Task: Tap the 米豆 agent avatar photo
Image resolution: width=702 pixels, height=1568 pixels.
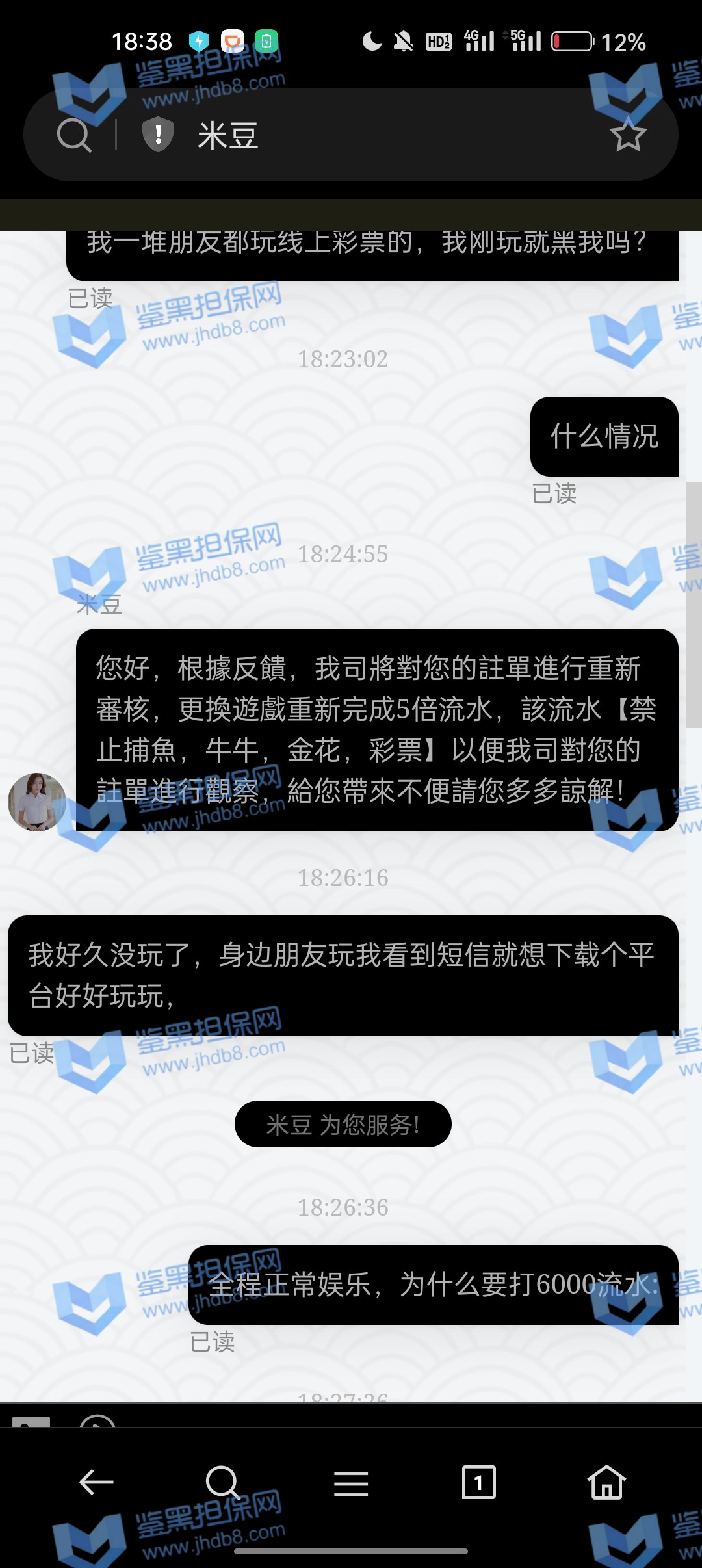Action: click(x=36, y=802)
